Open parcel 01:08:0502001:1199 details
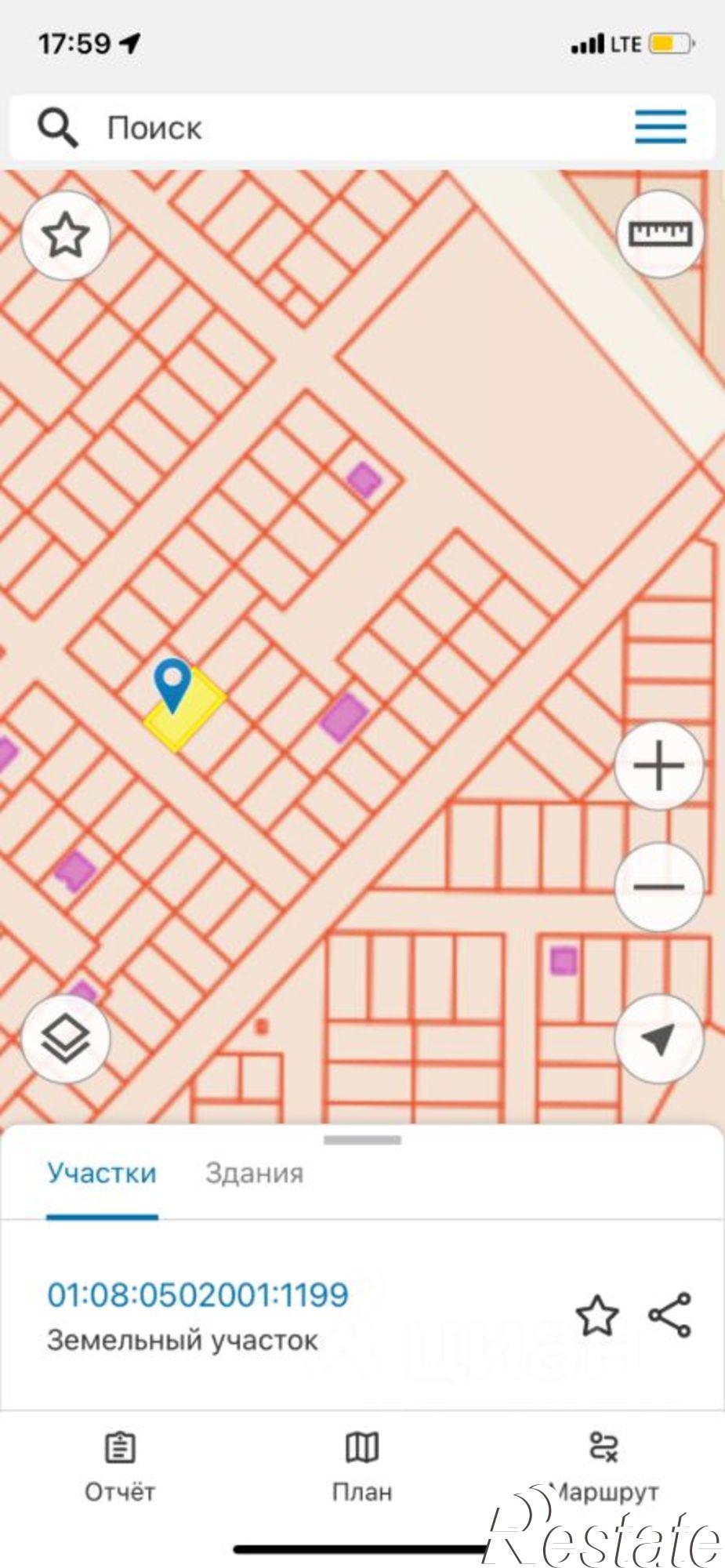Viewport: 725px width, 1568px height. tap(198, 1295)
